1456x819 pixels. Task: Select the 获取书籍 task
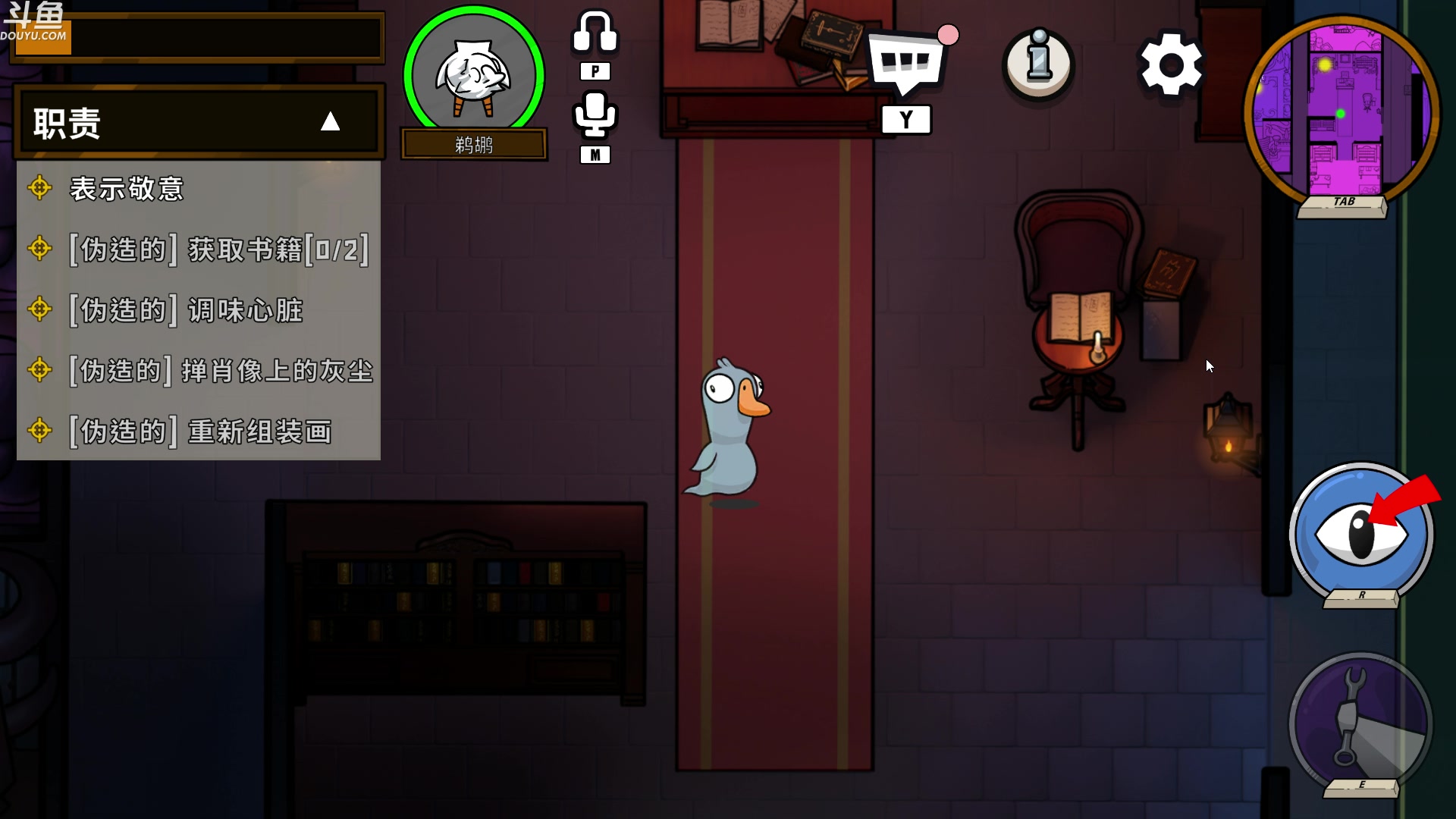click(219, 249)
